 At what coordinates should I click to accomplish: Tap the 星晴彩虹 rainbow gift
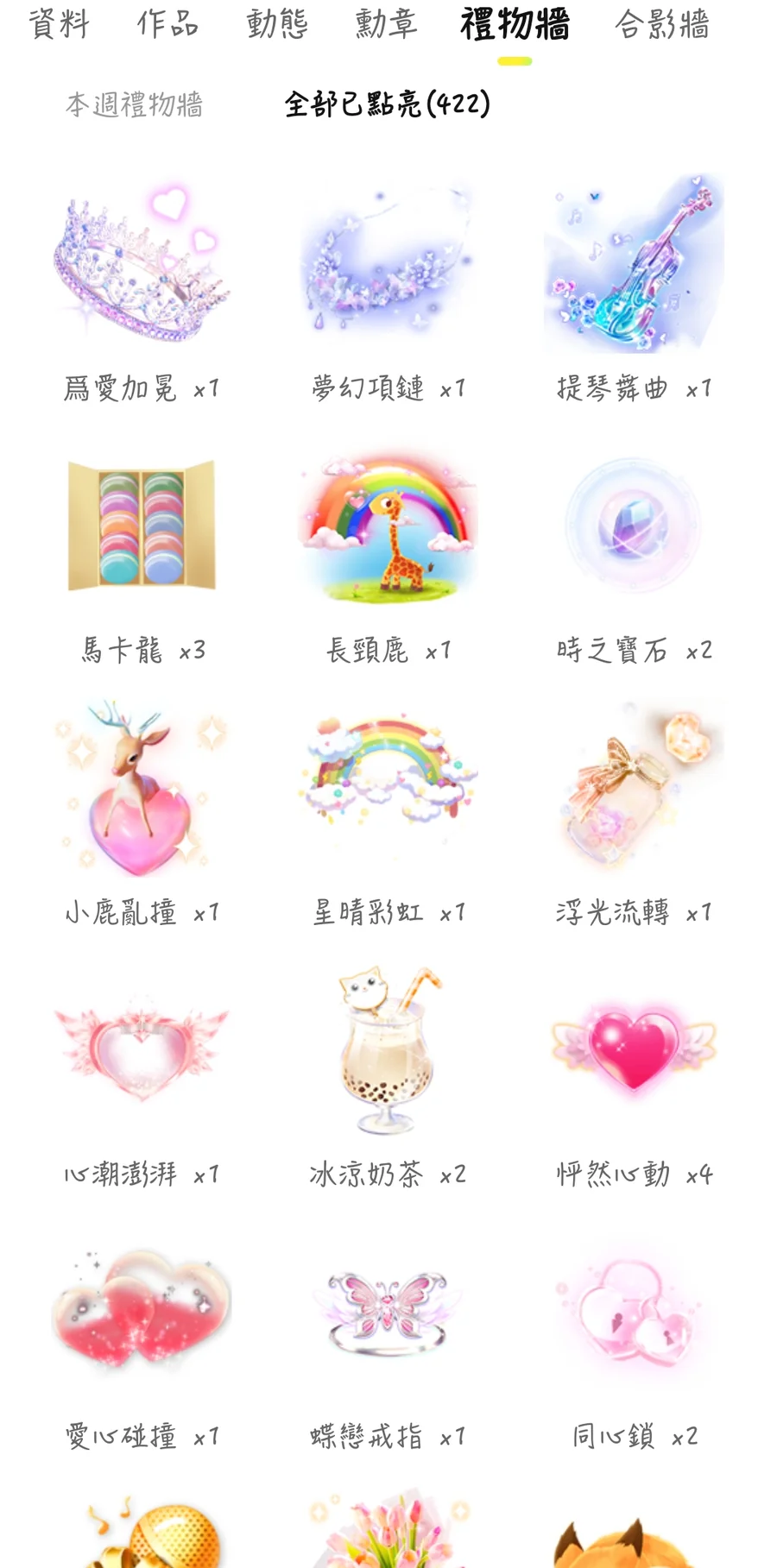click(388, 787)
